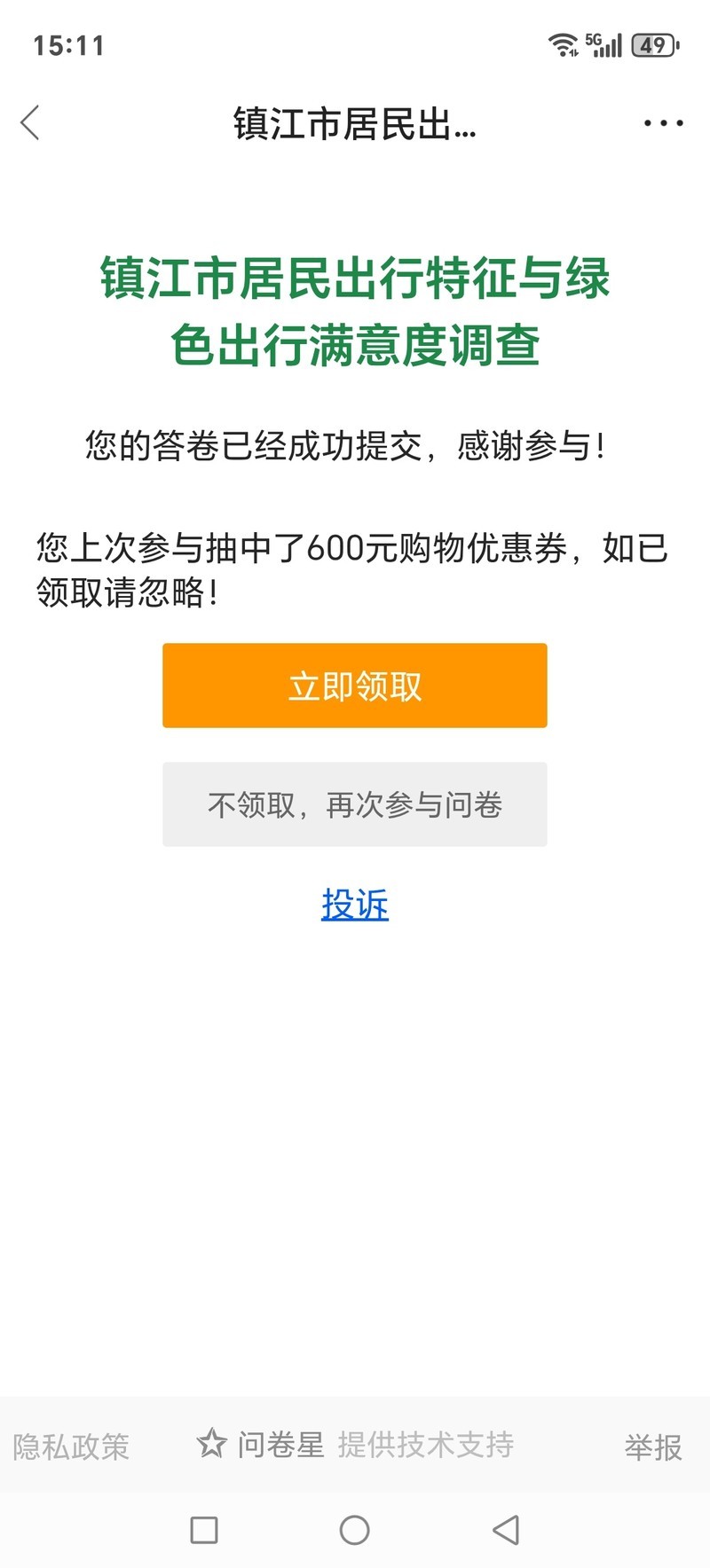Open recent apps from navigation bar

pos(204,1529)
